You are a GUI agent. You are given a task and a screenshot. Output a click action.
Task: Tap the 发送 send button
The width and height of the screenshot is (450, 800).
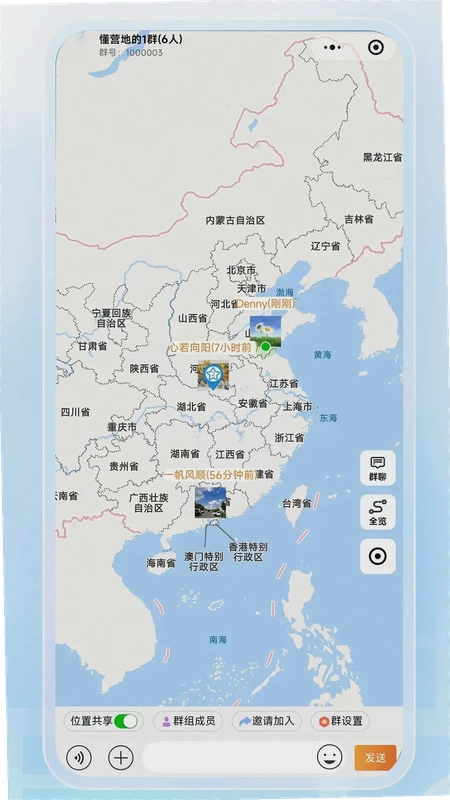point(375,758)
